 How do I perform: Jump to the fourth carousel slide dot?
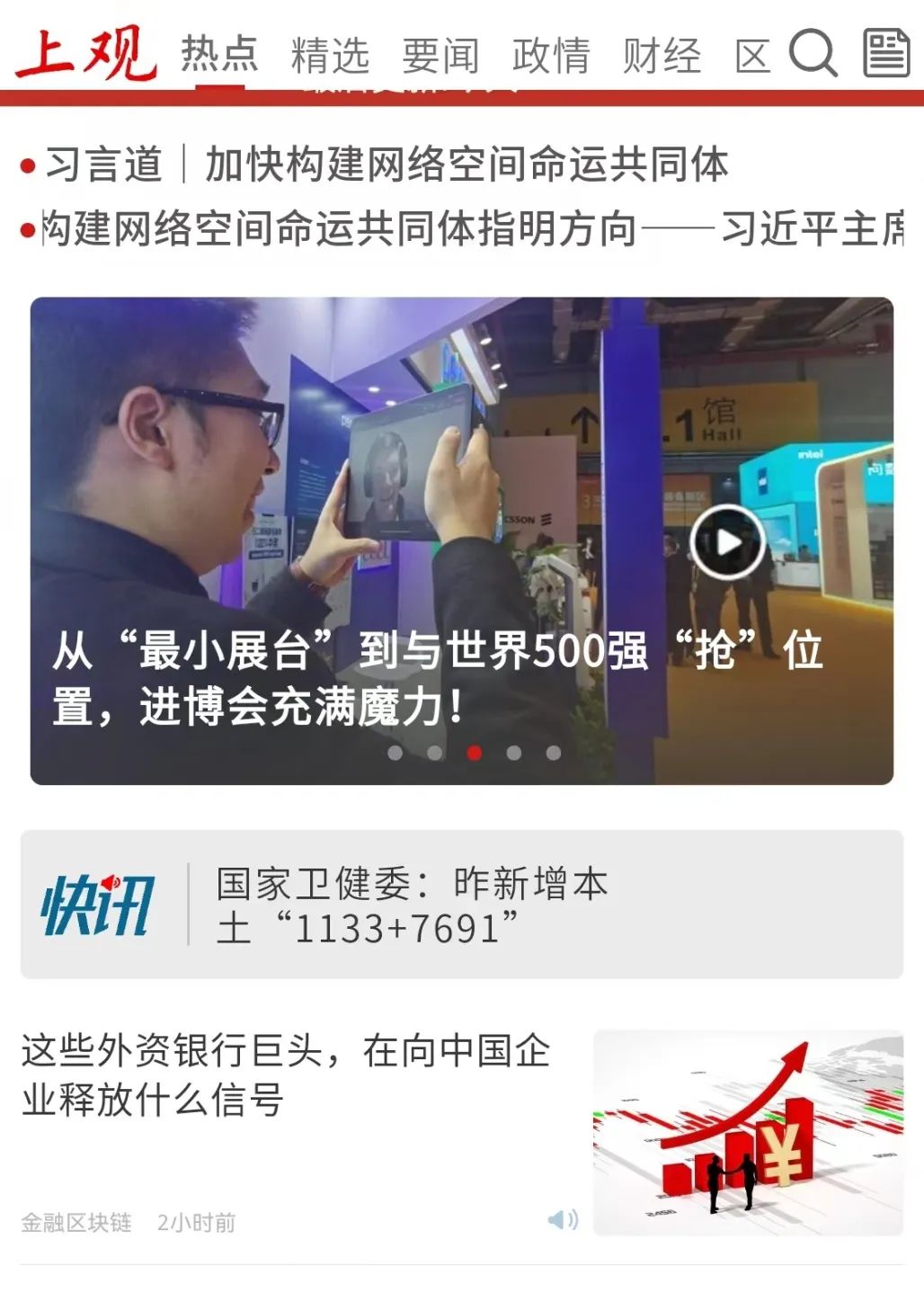pos(514,753)
